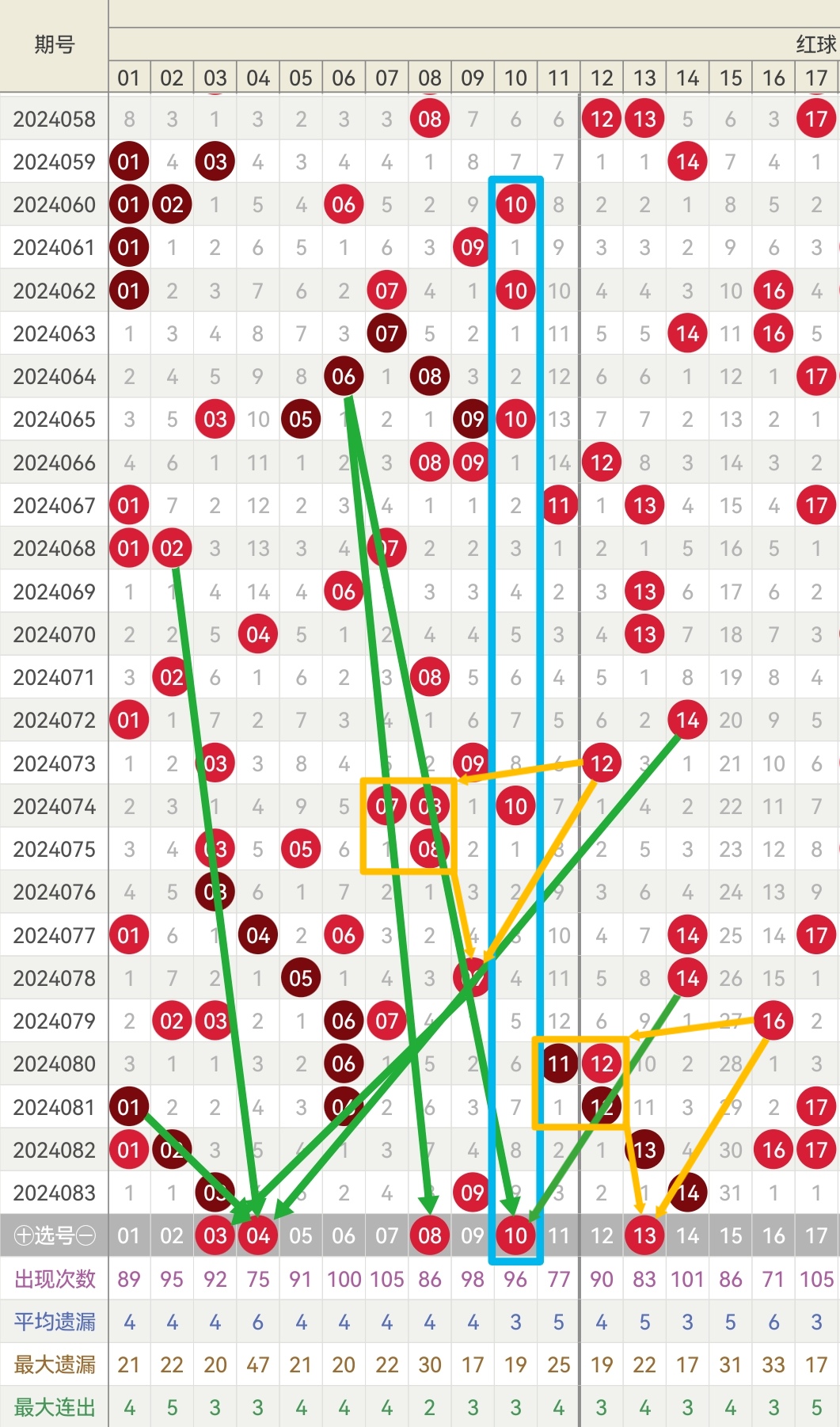This screenshot has height=1427, width=840.
Task: Select number 12 in the 选号 row
Action: [x=602, y=1235]
